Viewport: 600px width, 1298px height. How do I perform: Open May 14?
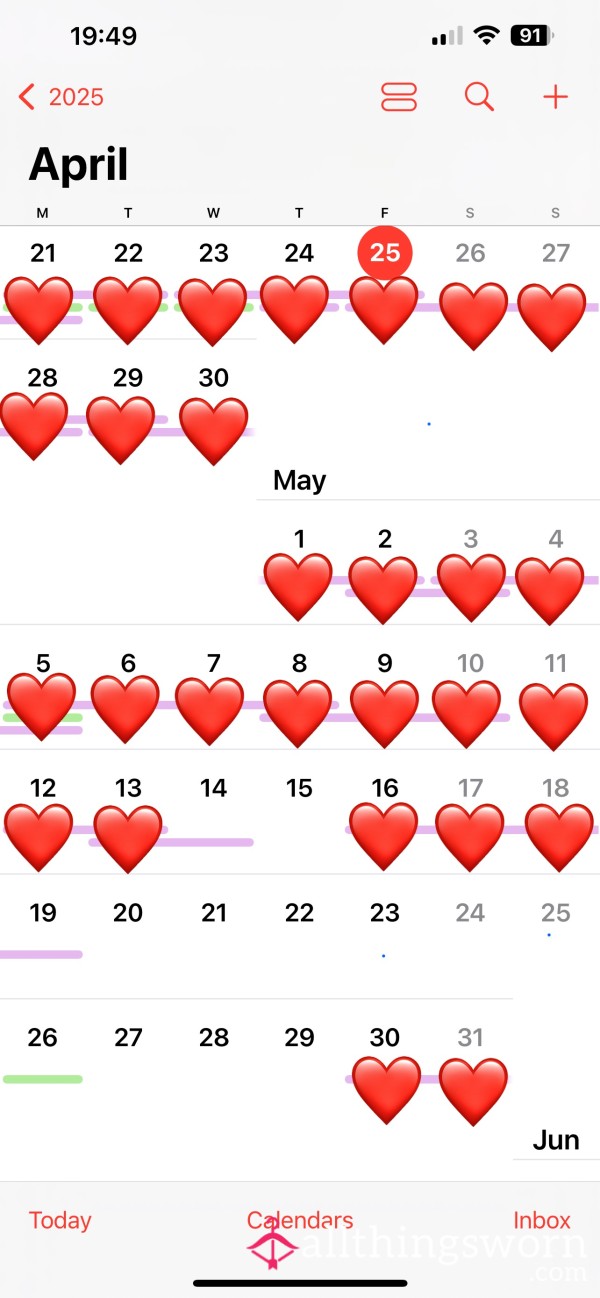tap(214, 788)
